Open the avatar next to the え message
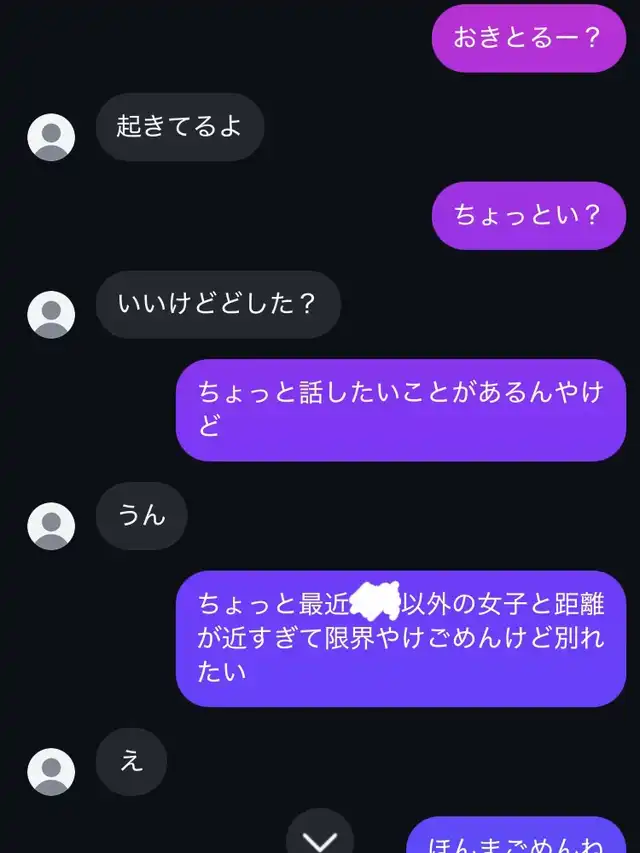640x853 pixels. click(51, 771)
